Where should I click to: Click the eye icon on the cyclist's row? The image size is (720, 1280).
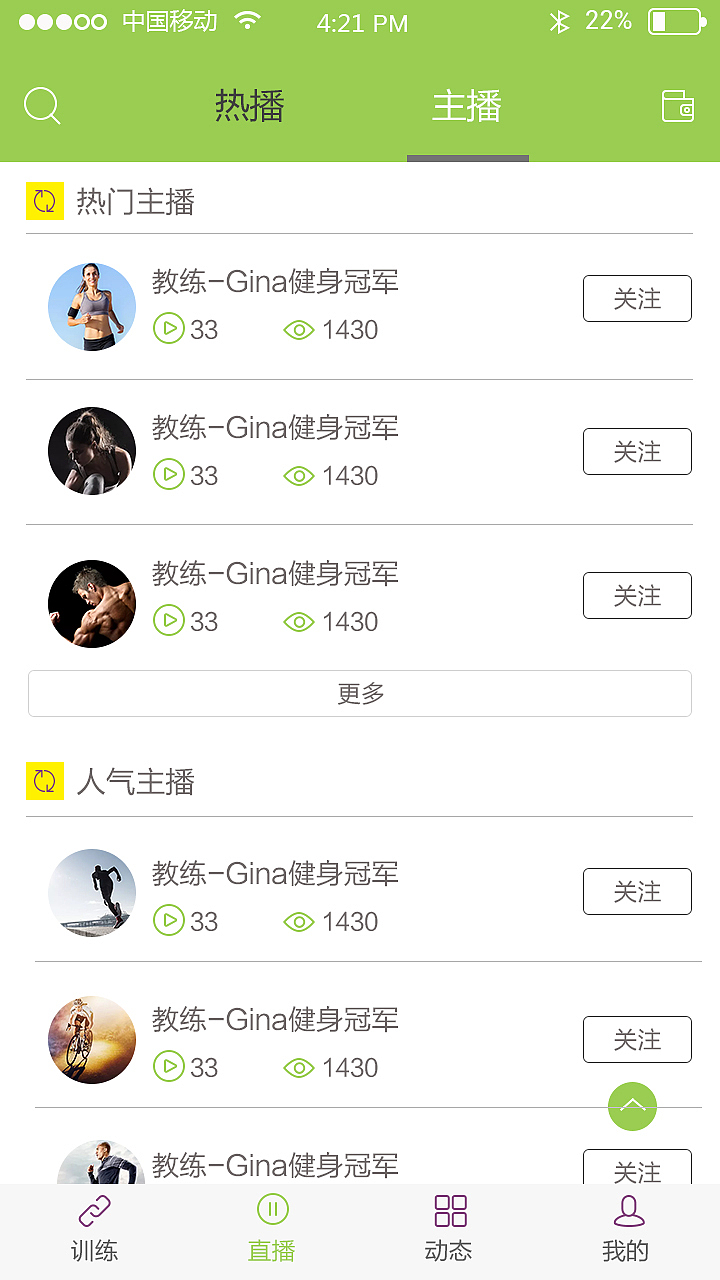pyautogui.click(x=299, y=1067)
